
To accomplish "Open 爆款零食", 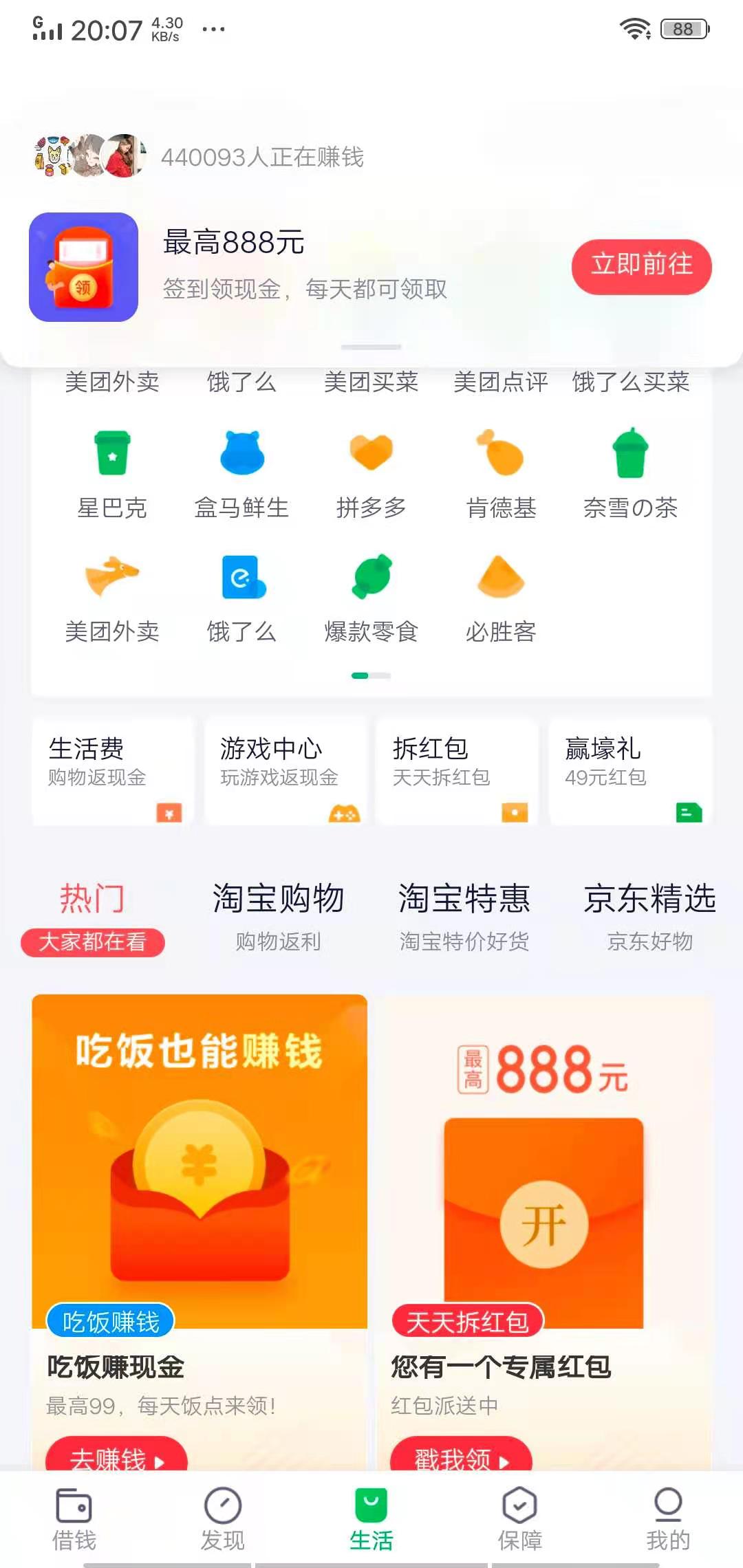I will tap(371, 597).
